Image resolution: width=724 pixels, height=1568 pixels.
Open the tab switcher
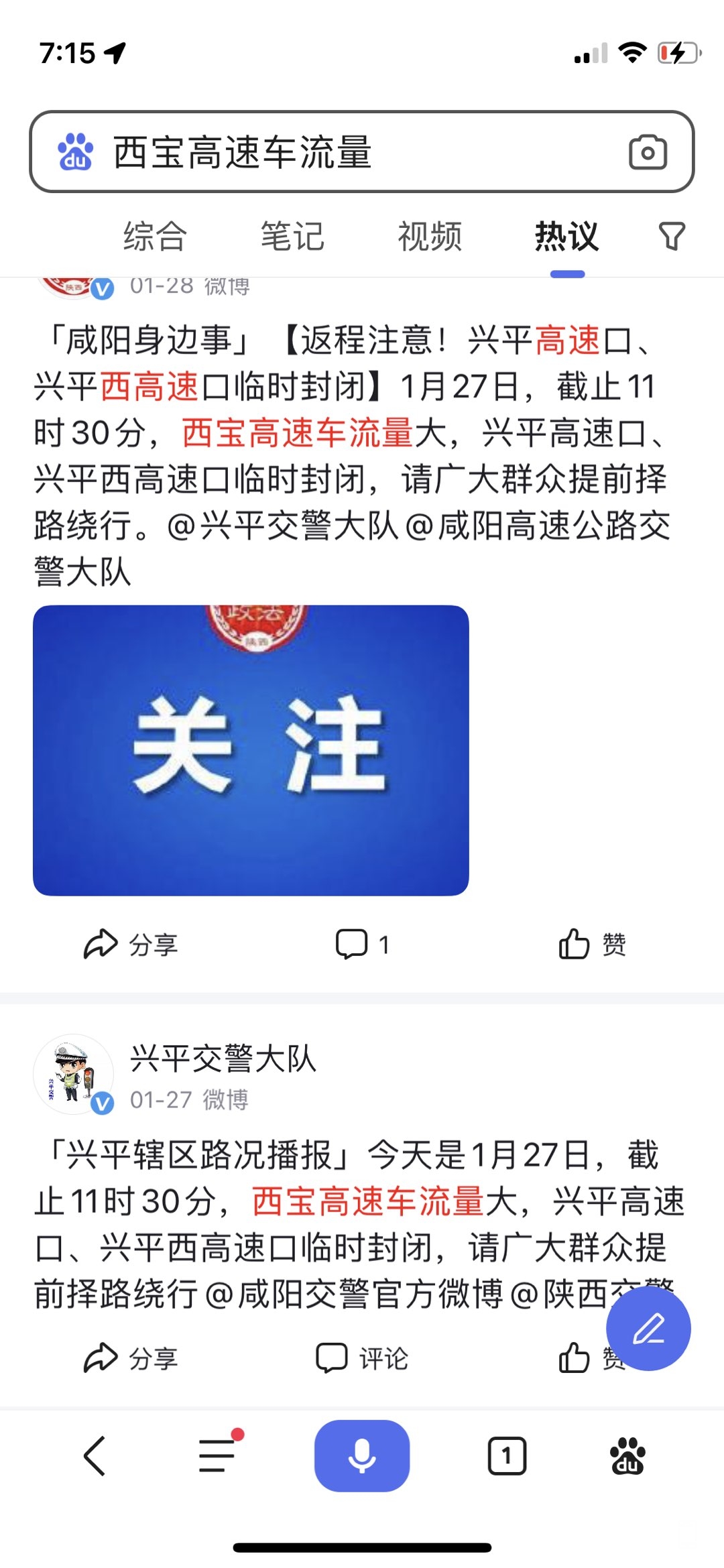click(x=507, y=1455)
